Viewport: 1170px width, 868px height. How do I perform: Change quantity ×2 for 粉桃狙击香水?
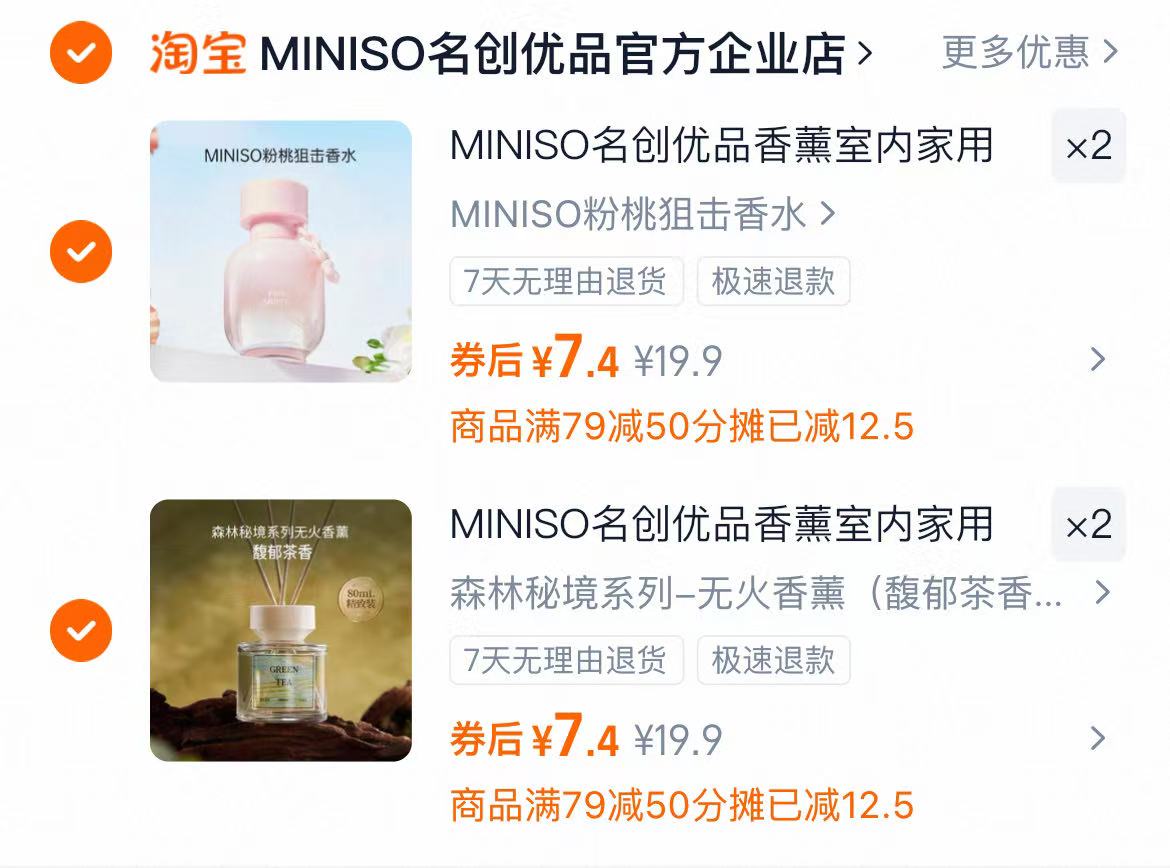click(1088, 147)
